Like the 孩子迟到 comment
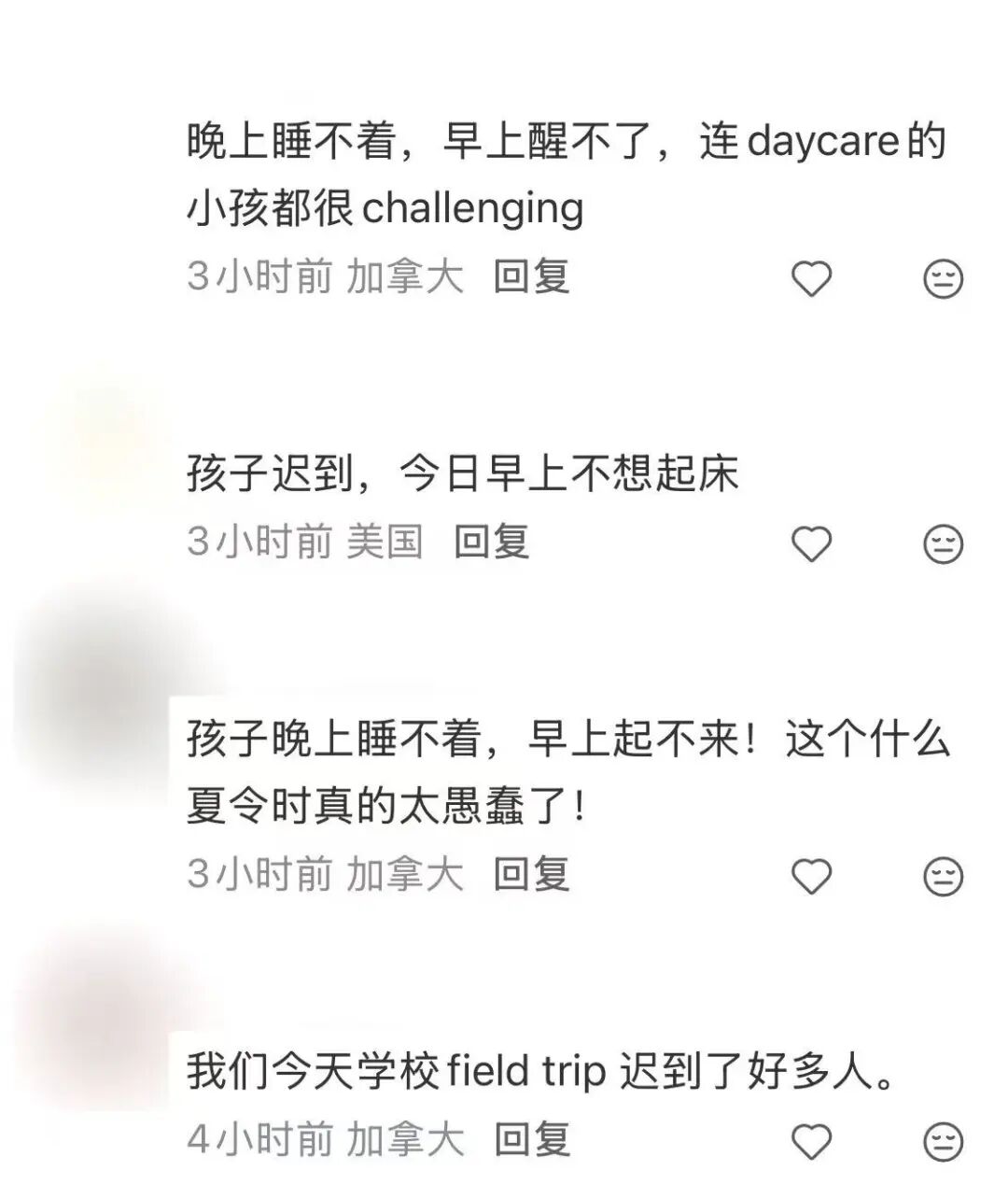The height and width of the screenshot is (1184, 1008). click(811, 544)
